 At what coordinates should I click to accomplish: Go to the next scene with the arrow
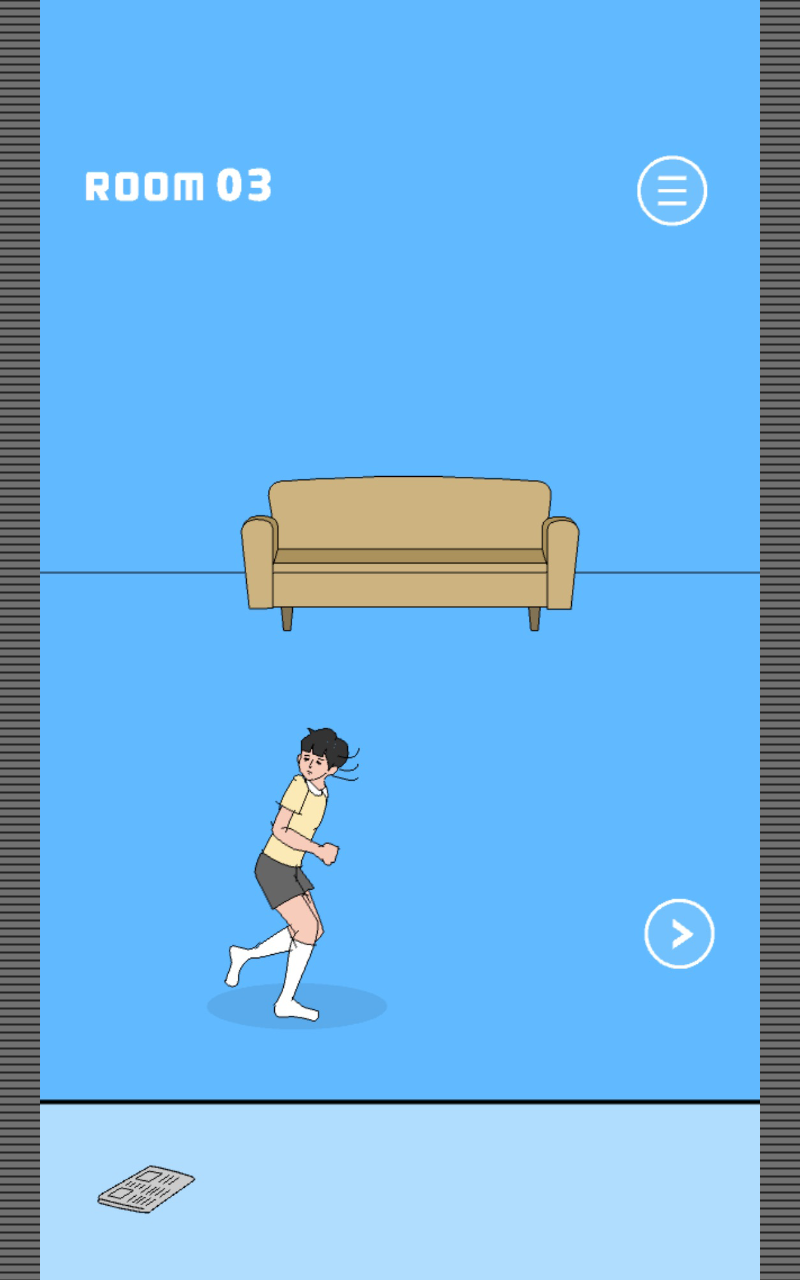click(679, 934)
